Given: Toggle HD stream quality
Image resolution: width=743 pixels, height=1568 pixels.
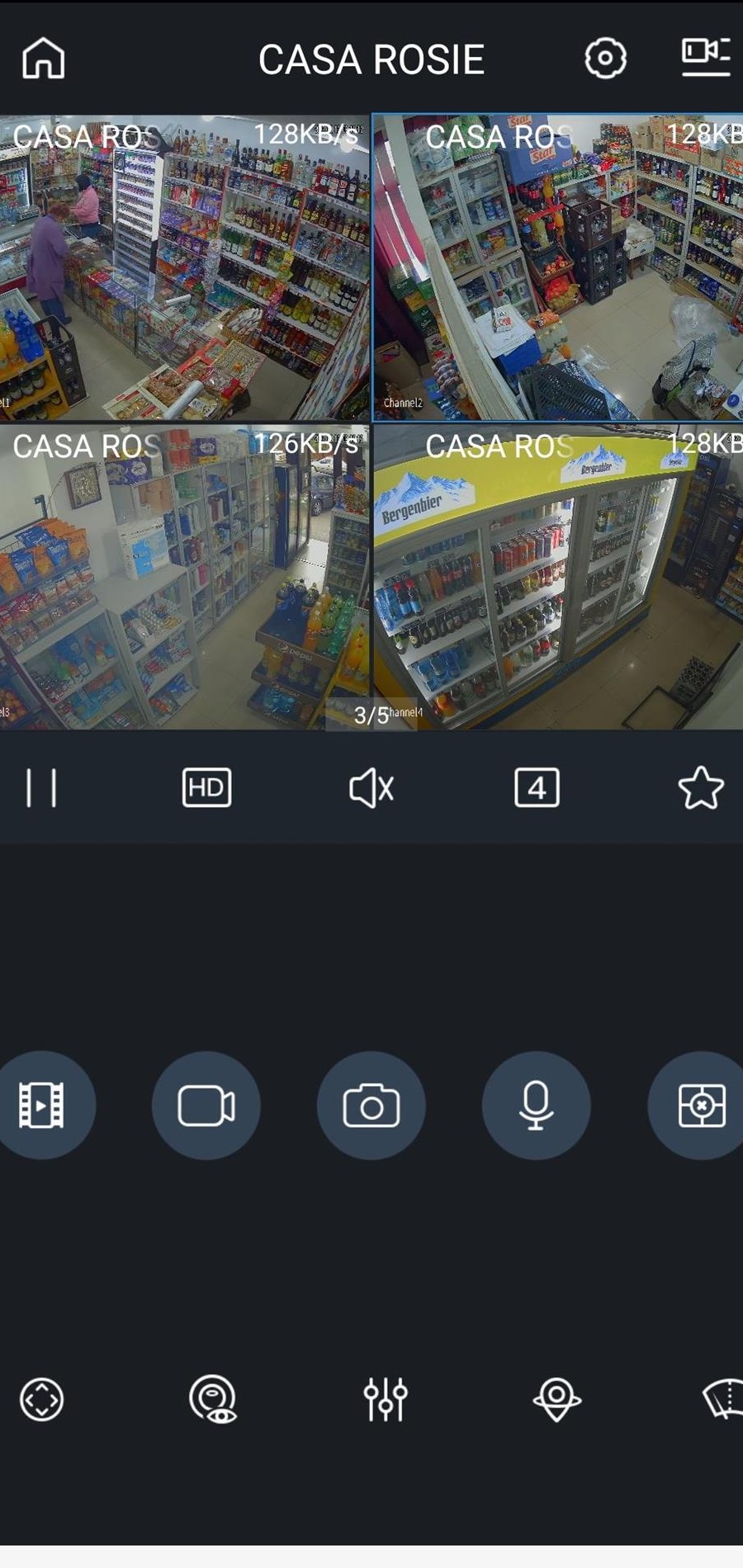Looking at the screenshot, I should pos(206,788).
